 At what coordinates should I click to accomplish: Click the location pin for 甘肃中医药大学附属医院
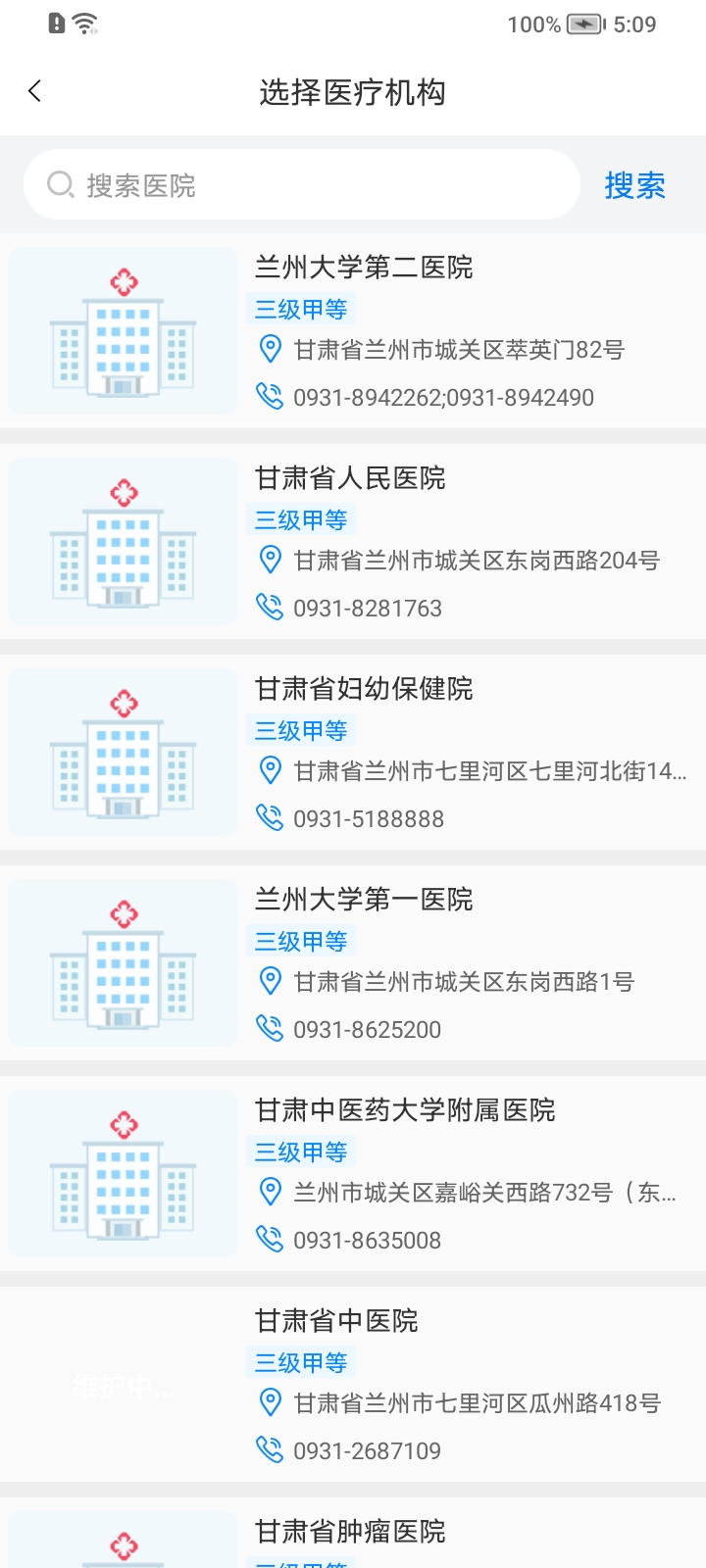pyautogui.click(x=270, y=1192)
